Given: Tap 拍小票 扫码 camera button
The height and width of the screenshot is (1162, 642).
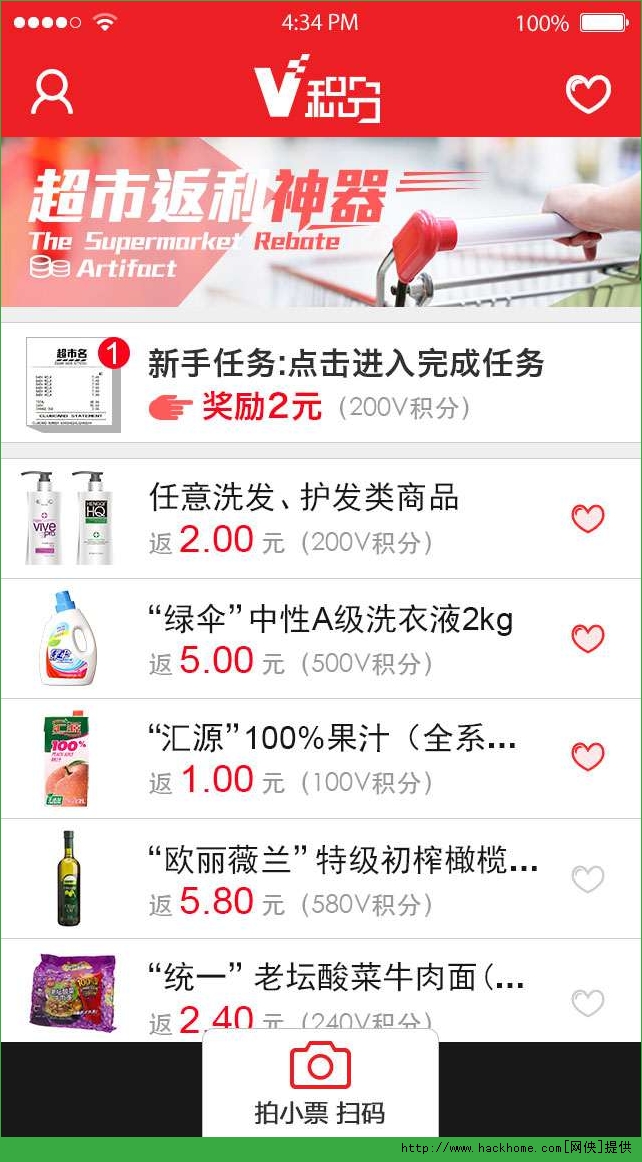Looking at the screenshot, I should pos(320,1085).
